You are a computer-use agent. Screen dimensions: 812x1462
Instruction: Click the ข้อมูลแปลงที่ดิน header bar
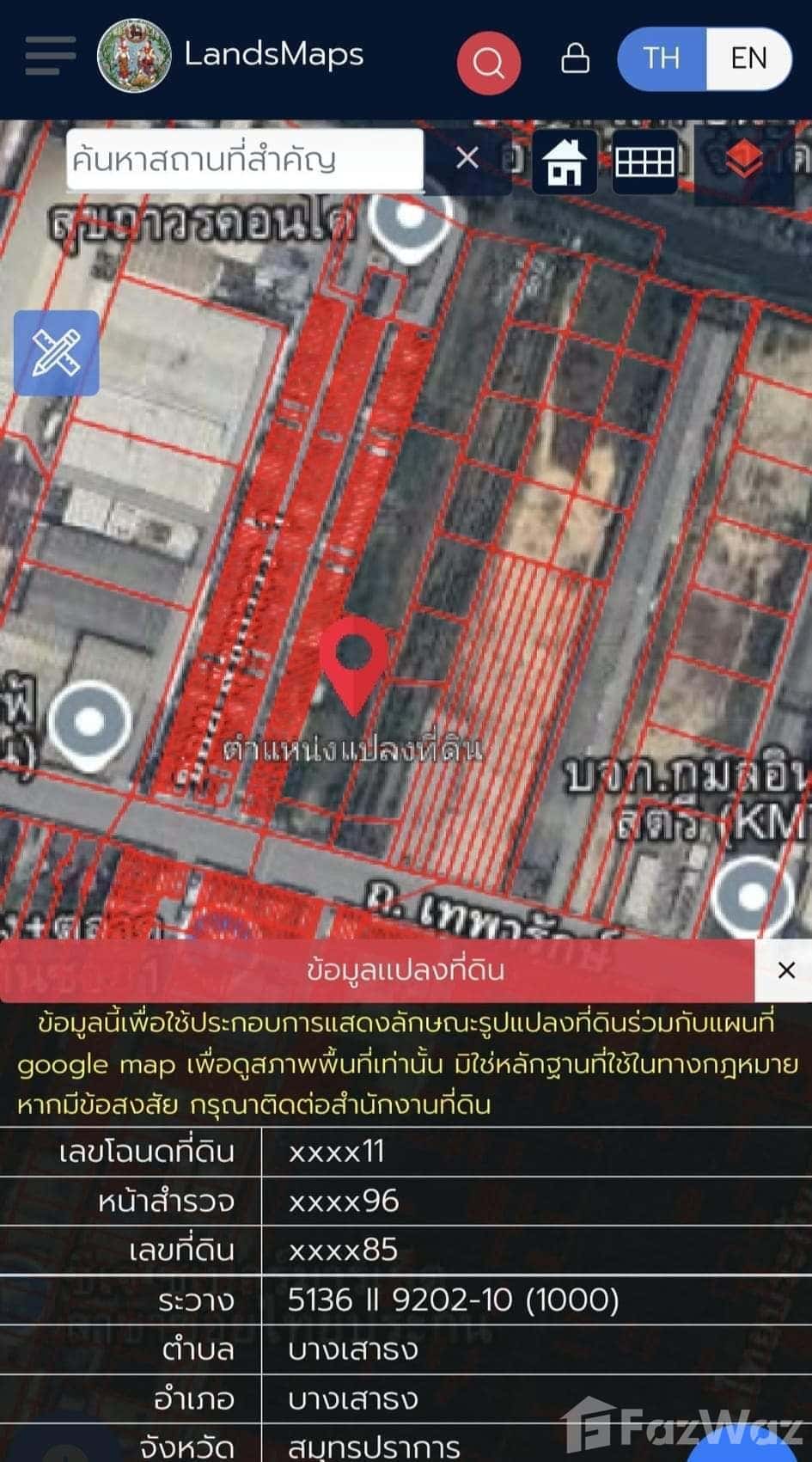tap(404, 970)
